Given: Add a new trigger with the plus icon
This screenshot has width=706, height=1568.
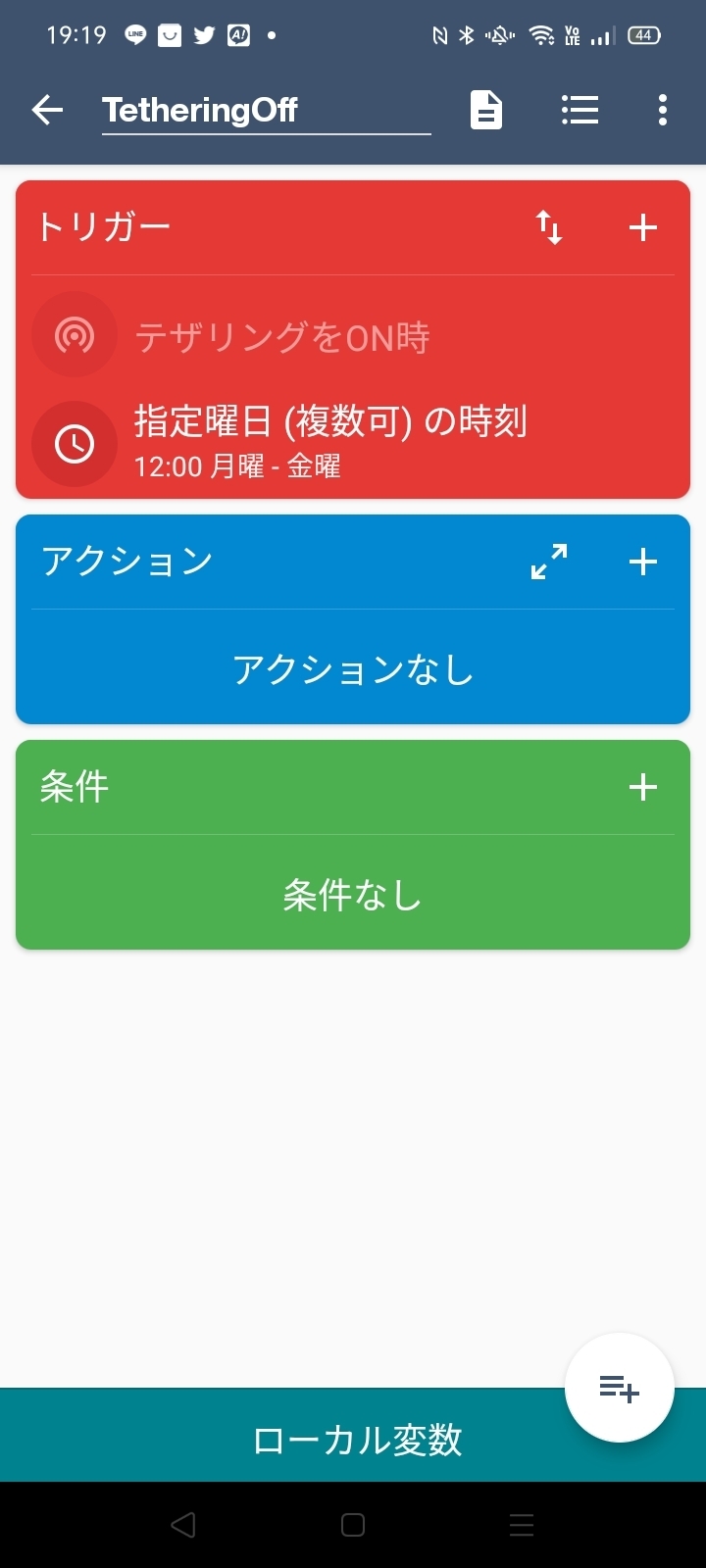Looking at the screenshot, I should [643, 227].
